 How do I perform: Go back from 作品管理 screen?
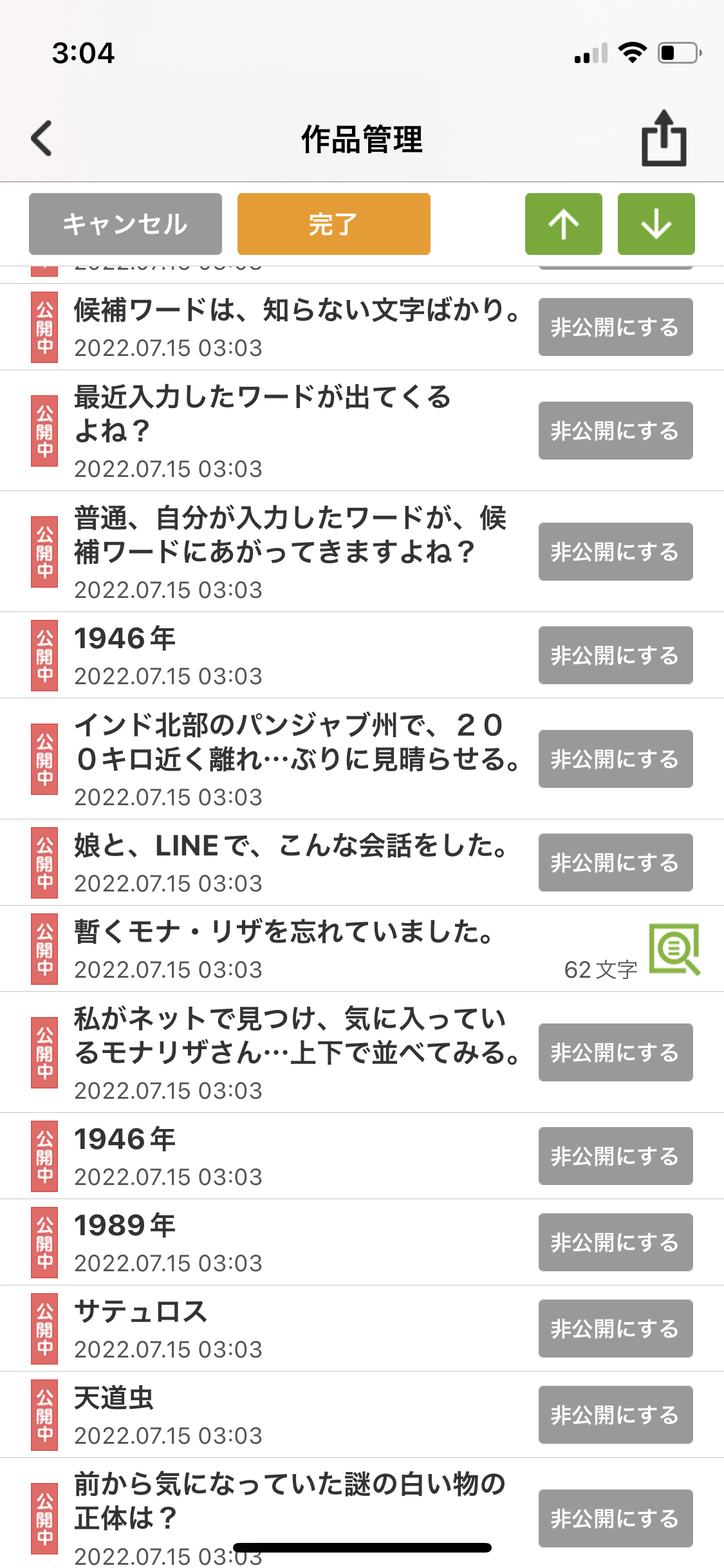(42, 138)
